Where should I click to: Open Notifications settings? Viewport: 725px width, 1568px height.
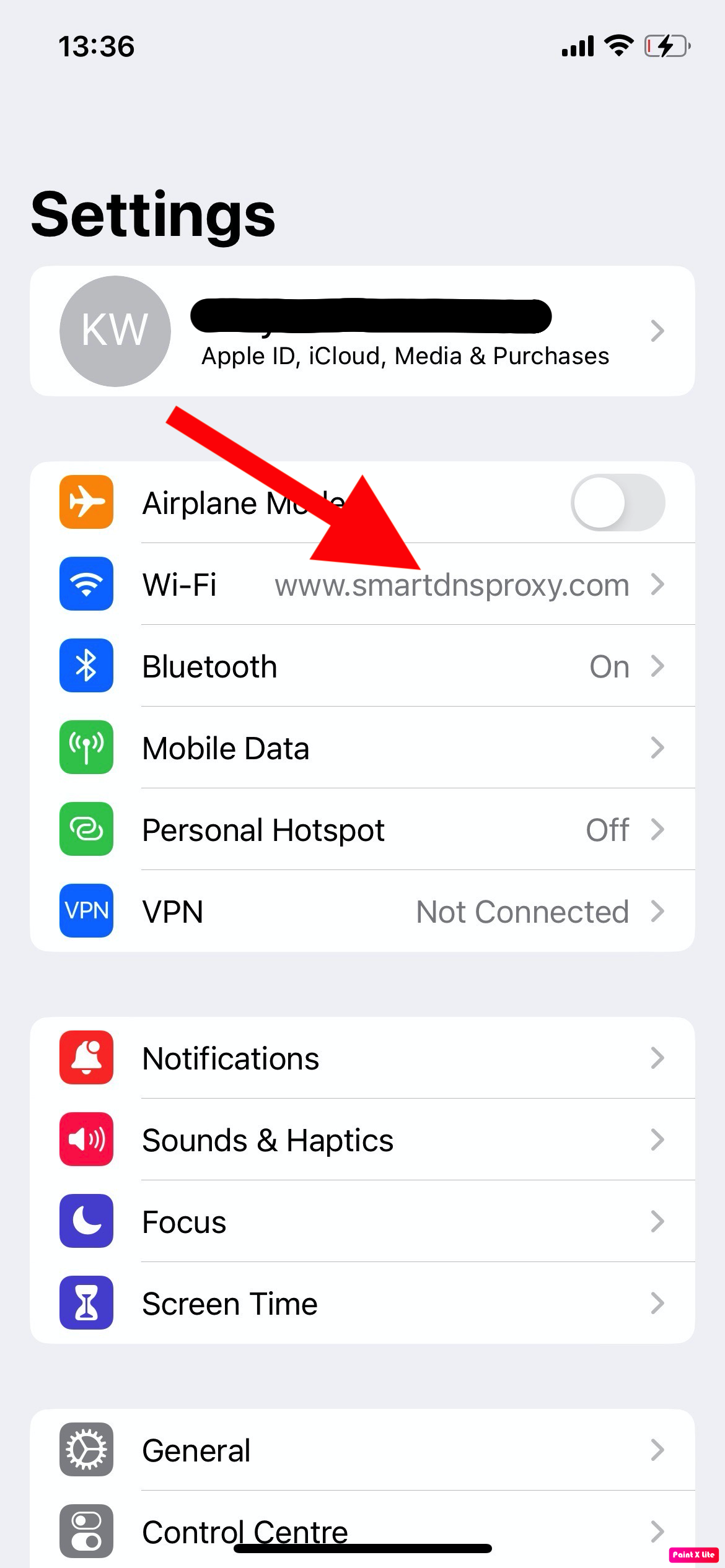[x=362, y=1058]
